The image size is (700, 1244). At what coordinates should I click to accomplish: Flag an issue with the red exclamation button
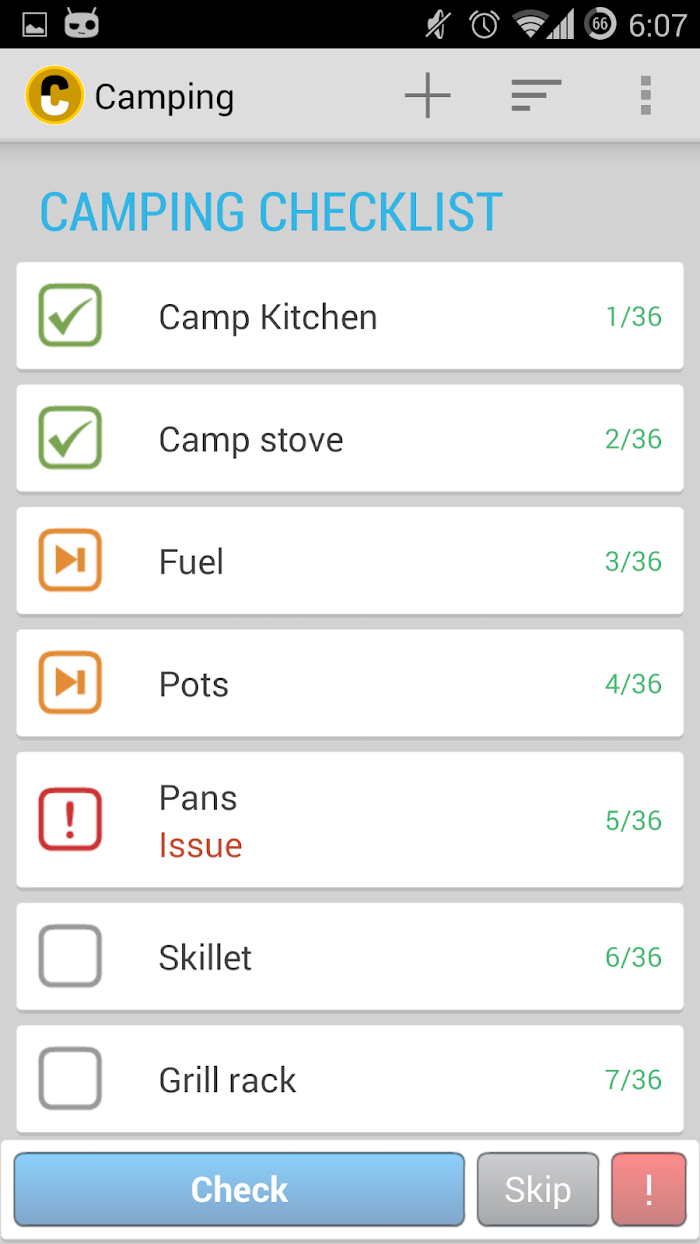649,1189
